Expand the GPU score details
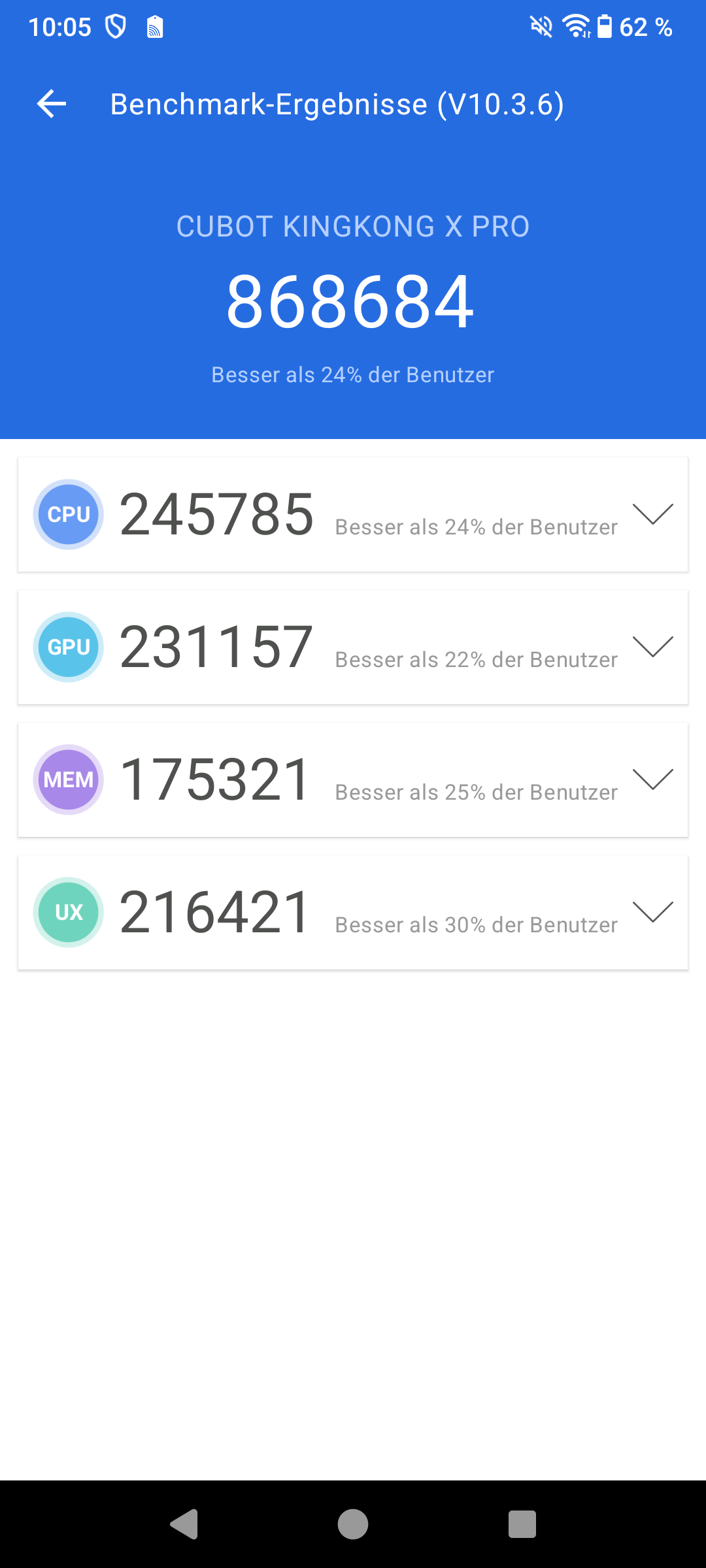Viewport: 706px width, 1568px height. [652, 647]
